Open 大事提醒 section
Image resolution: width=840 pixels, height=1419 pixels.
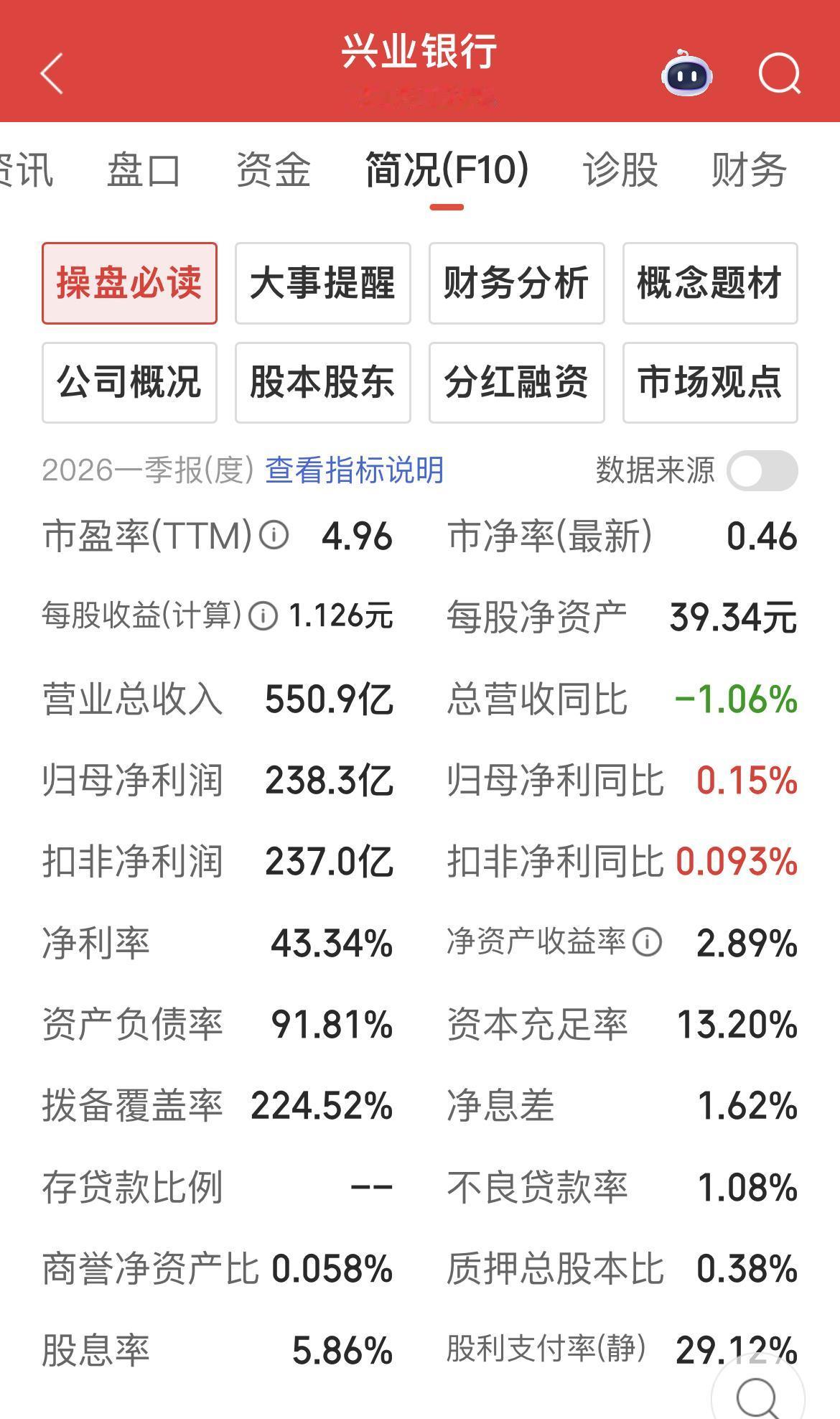tap(322, 284)
